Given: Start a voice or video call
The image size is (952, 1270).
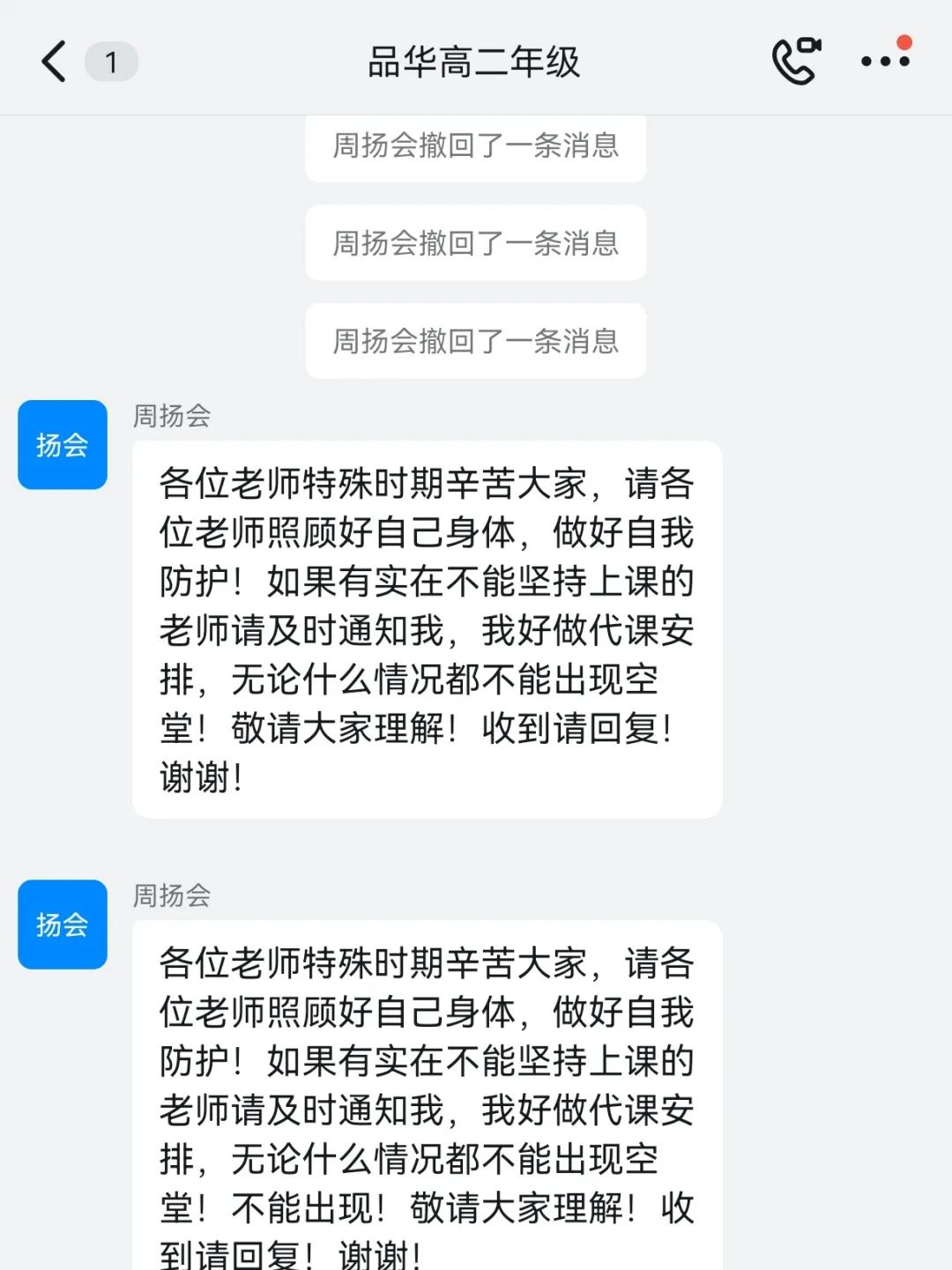Looking at the screenshot, I should (796, 61).
